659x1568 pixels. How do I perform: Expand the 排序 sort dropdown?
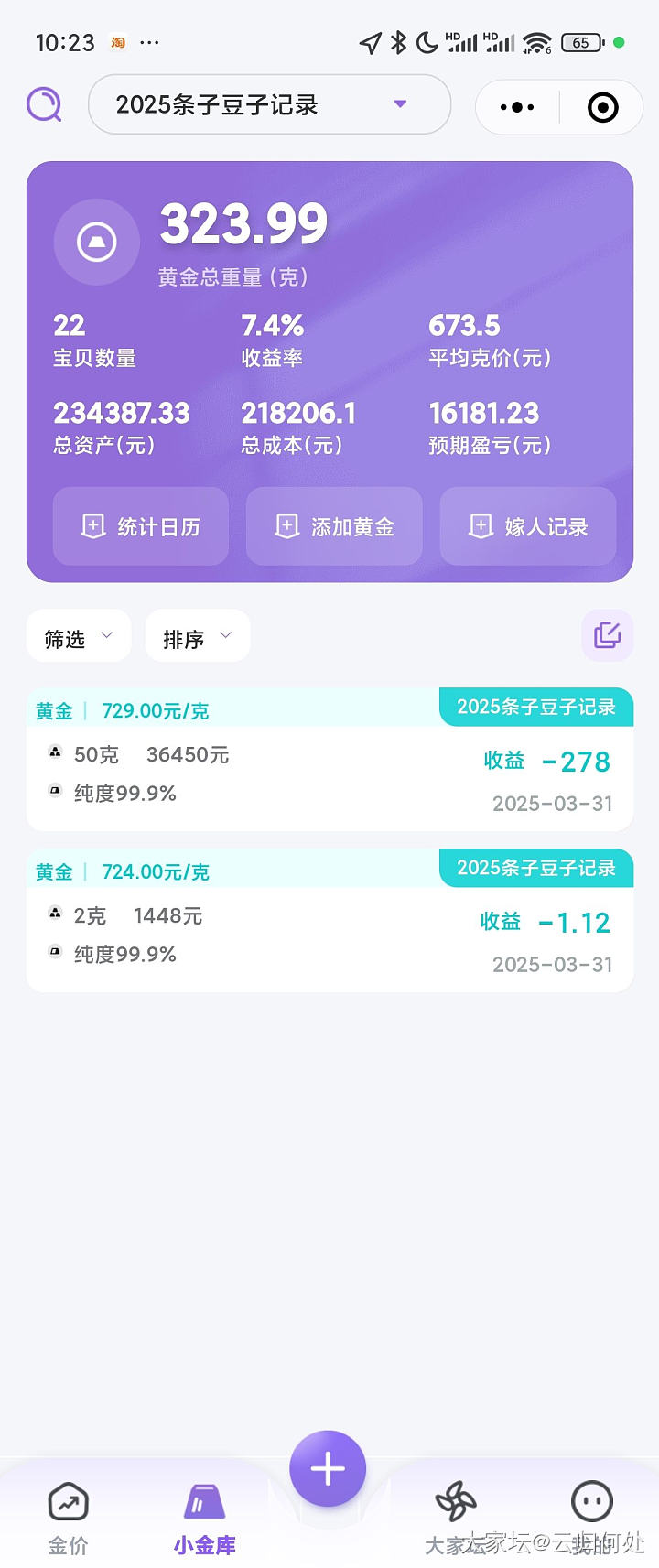pyautogui.click(x=198, y=637)
